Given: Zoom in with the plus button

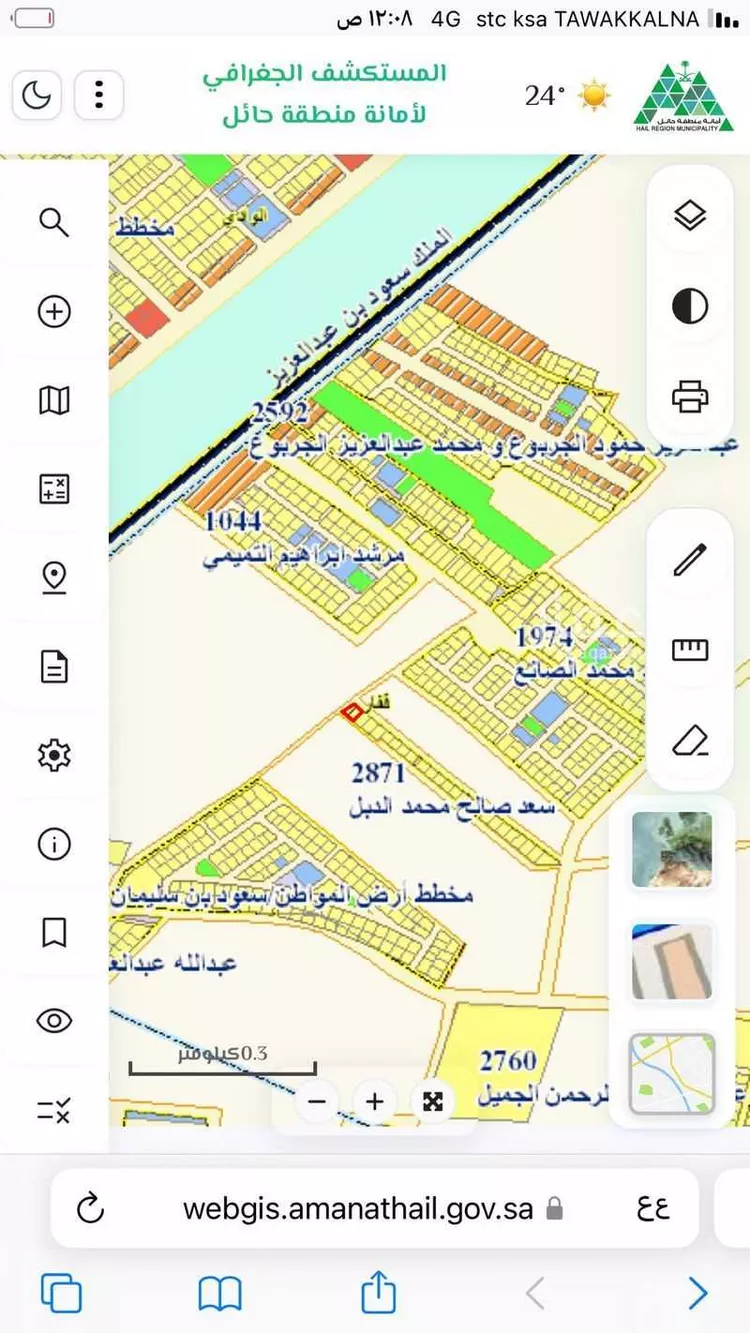Looking at the screenshot, I should tap(375, 1102).
